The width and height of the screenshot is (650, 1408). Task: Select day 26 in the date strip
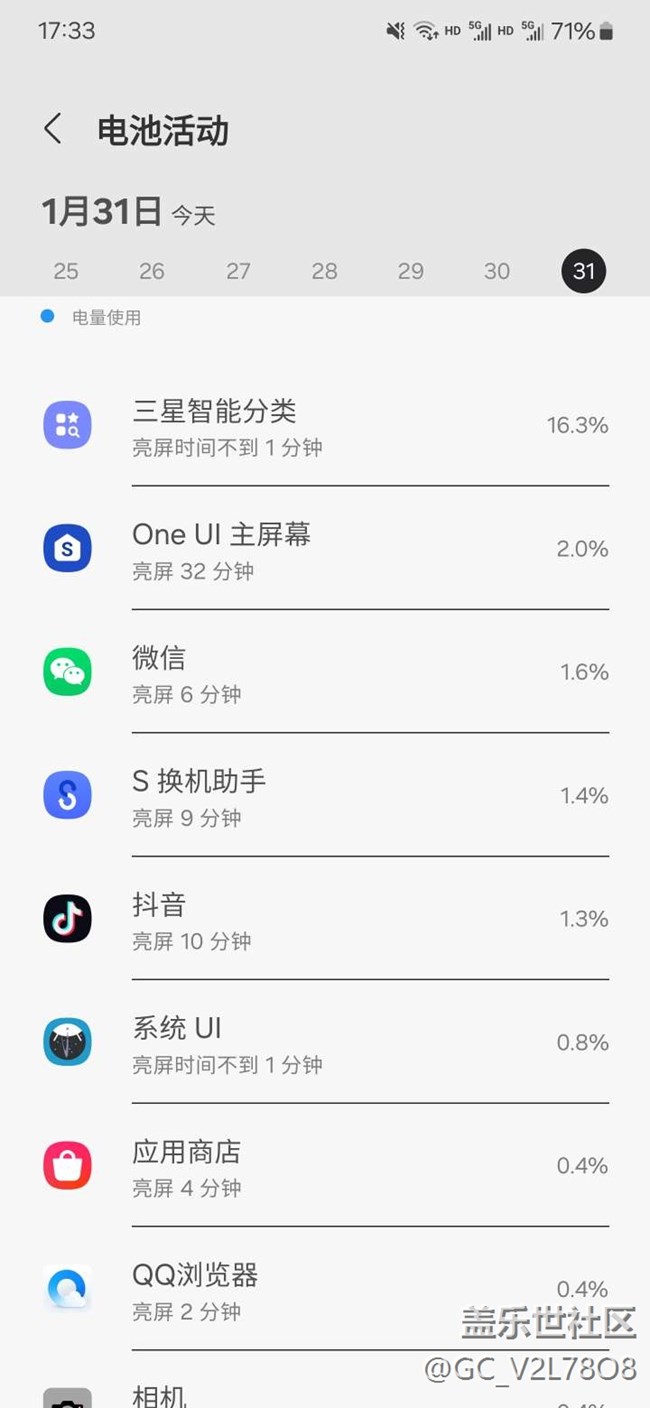pyautogui.click(x=152, y=271)
